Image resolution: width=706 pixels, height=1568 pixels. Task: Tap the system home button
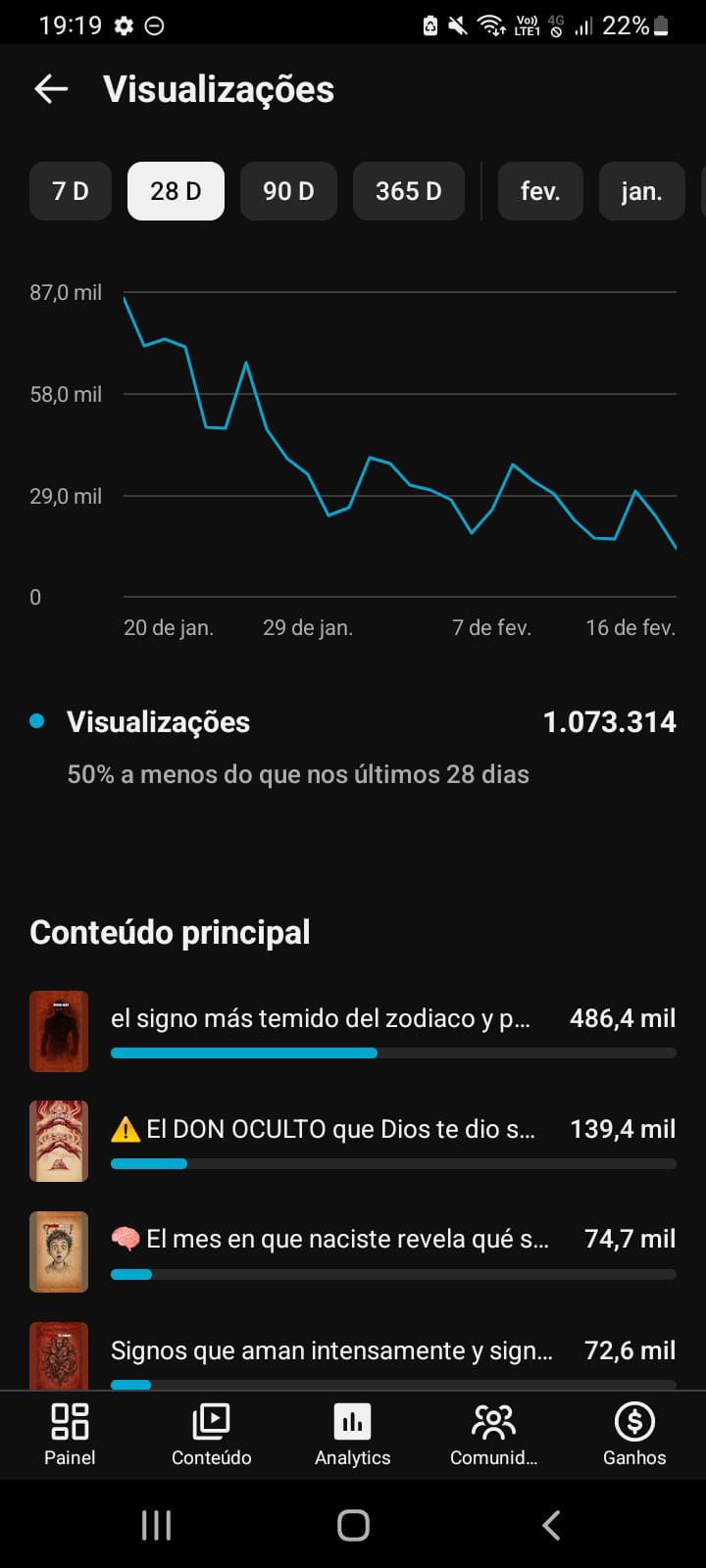click(353, 1525)
